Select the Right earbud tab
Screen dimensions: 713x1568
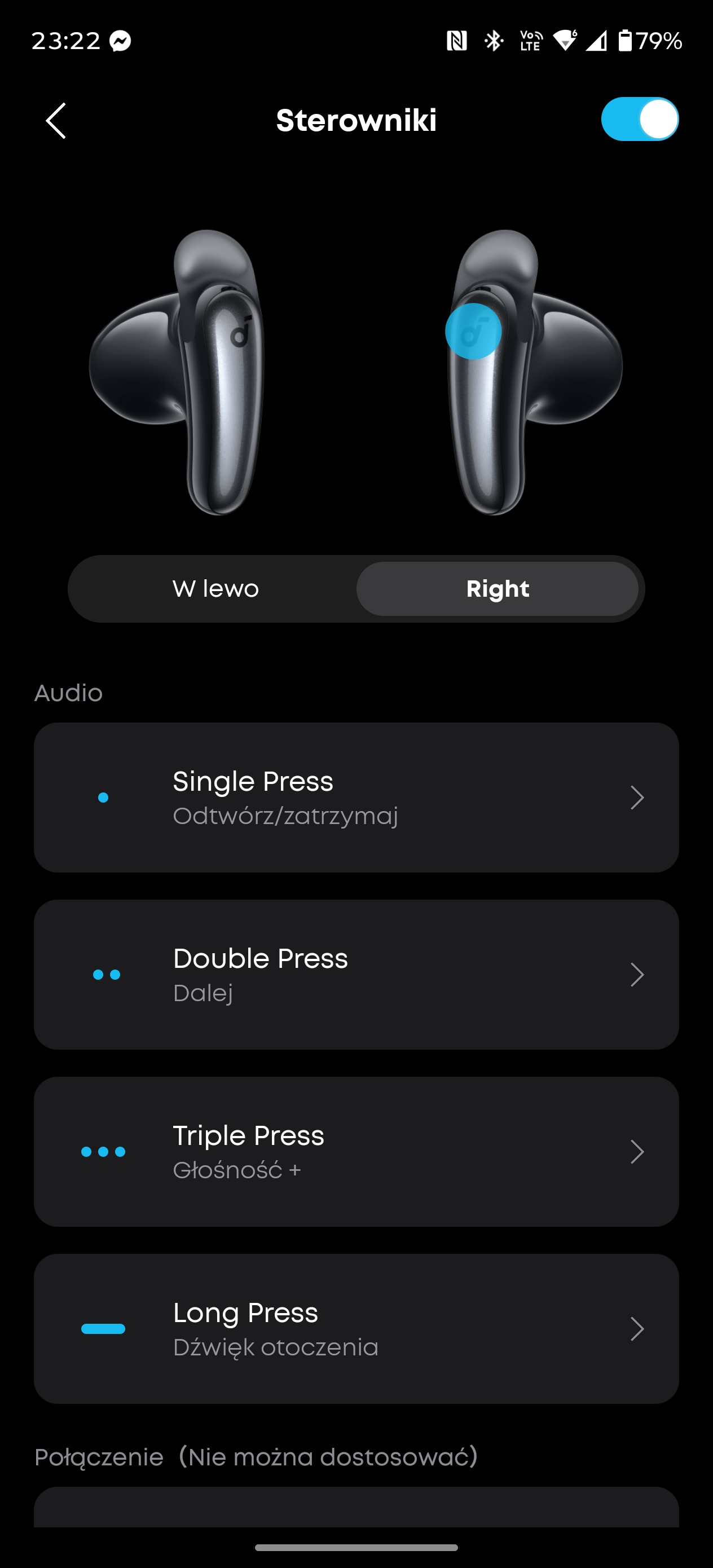pyautogui.click(x=498, y=589)
